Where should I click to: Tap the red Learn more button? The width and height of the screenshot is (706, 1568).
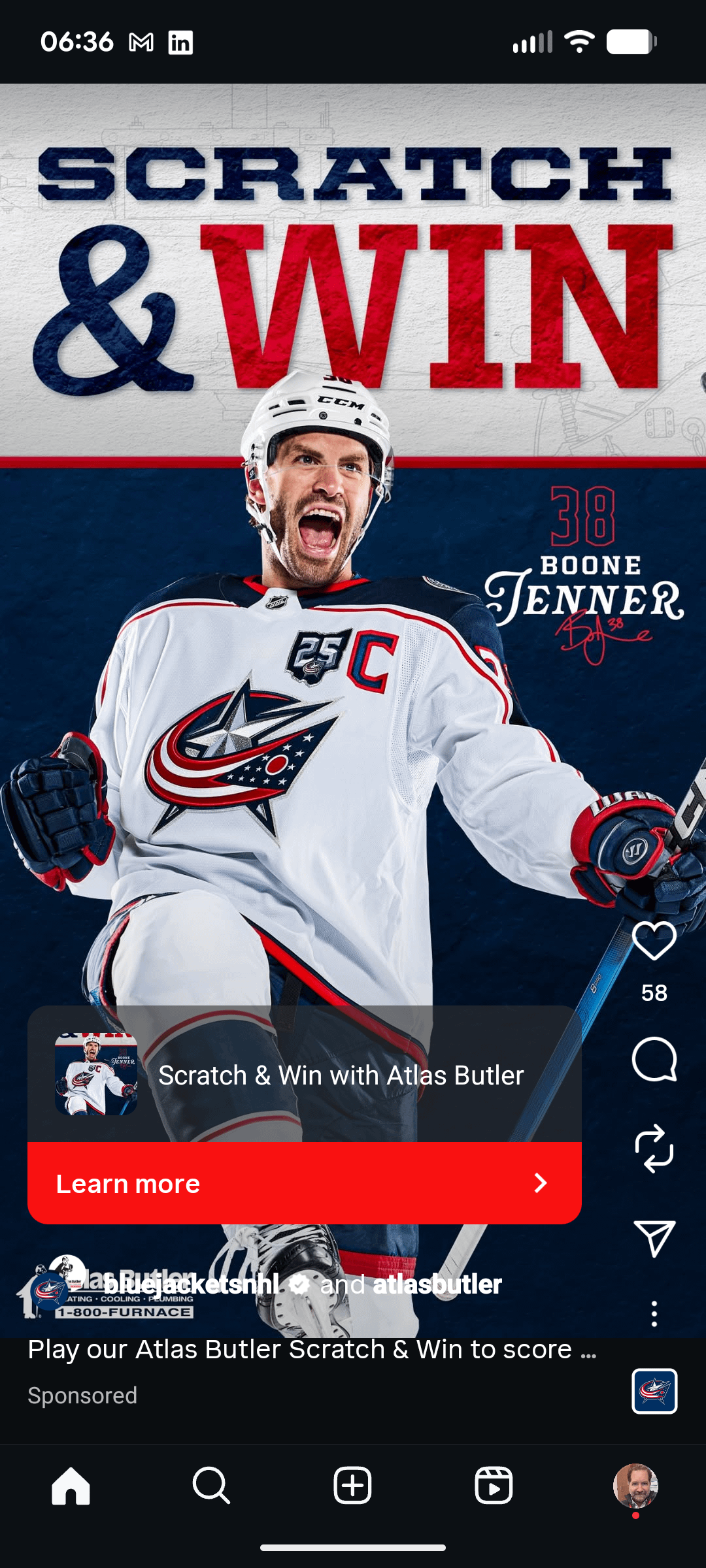click(x=304, y=1183)
